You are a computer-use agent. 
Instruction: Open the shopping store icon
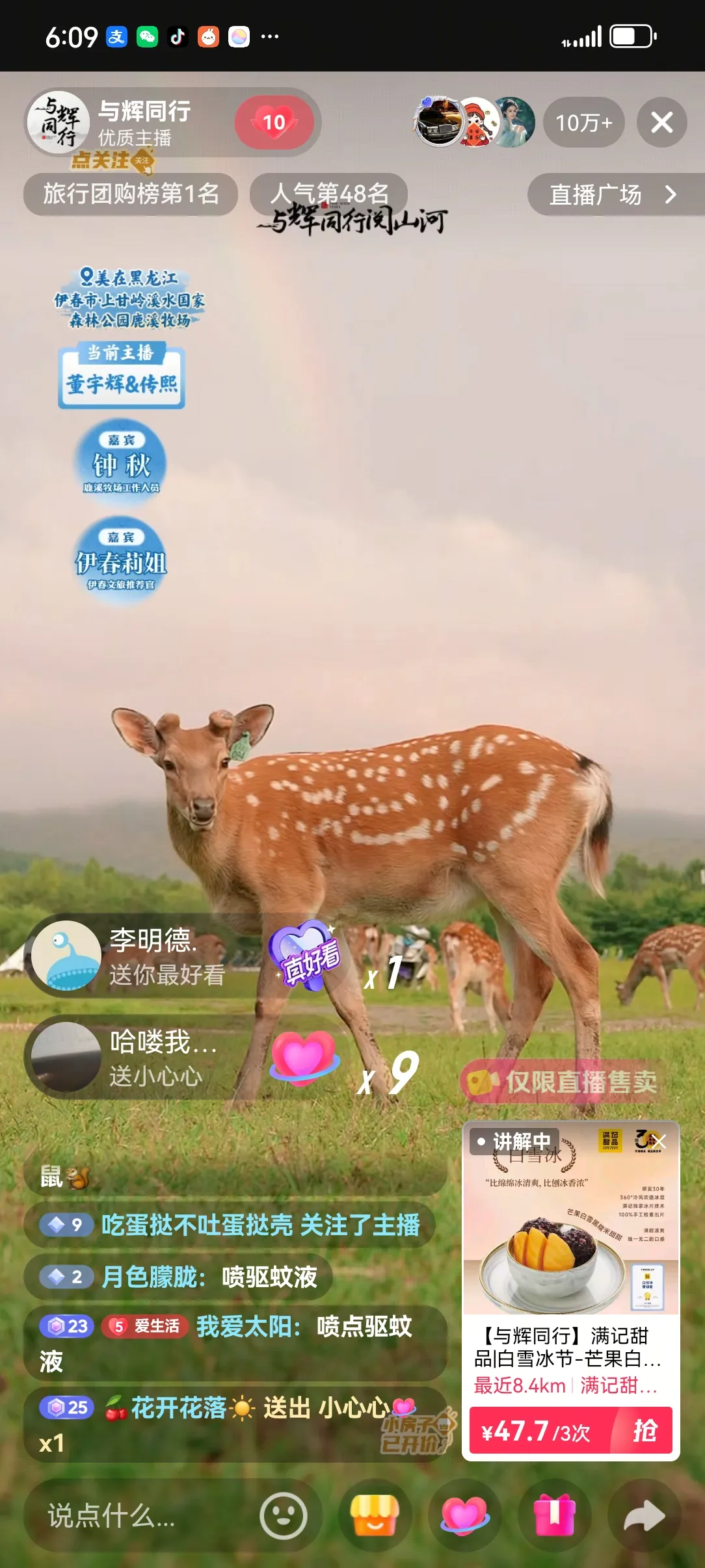(x=375, y=1516)
